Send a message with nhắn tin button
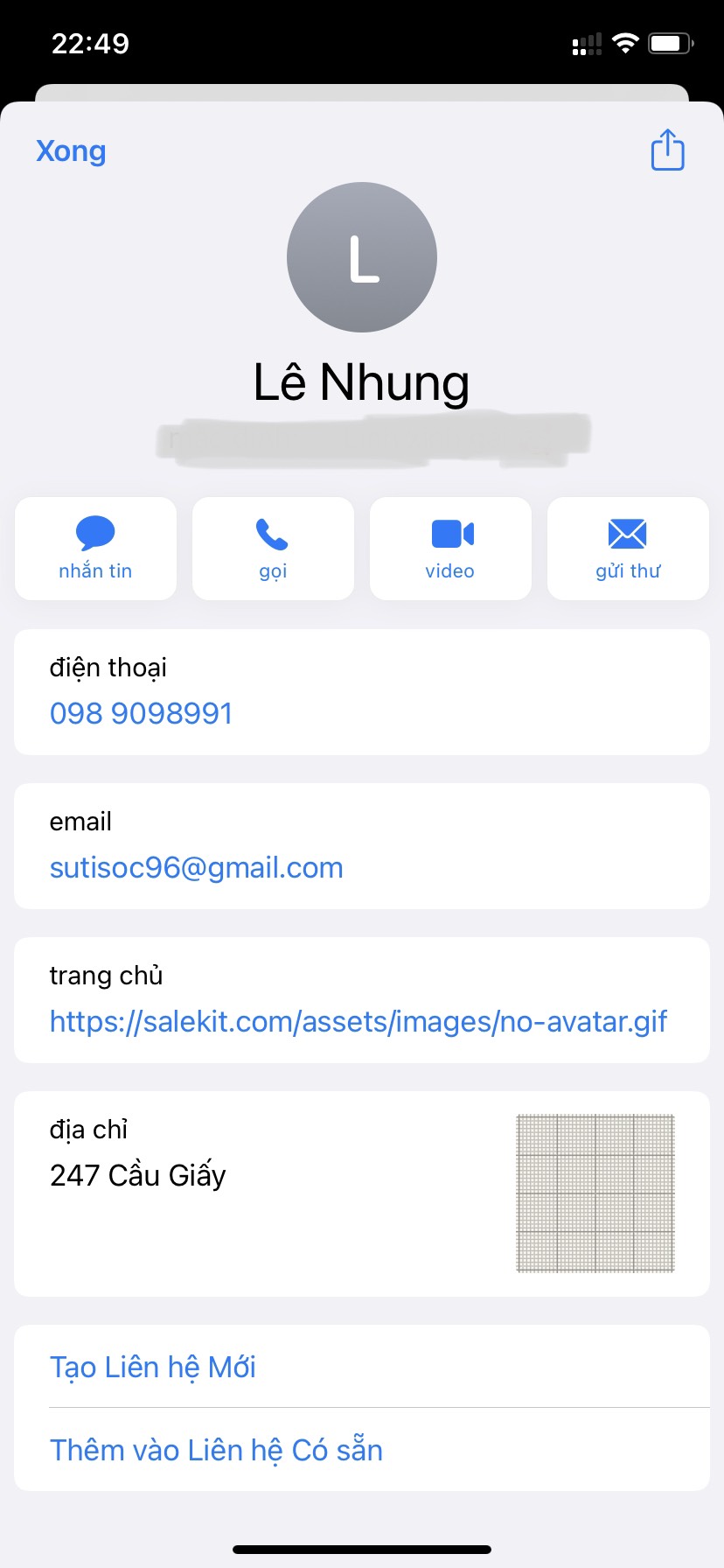Viewport: 724px width, 1568px height. (95, 549)
